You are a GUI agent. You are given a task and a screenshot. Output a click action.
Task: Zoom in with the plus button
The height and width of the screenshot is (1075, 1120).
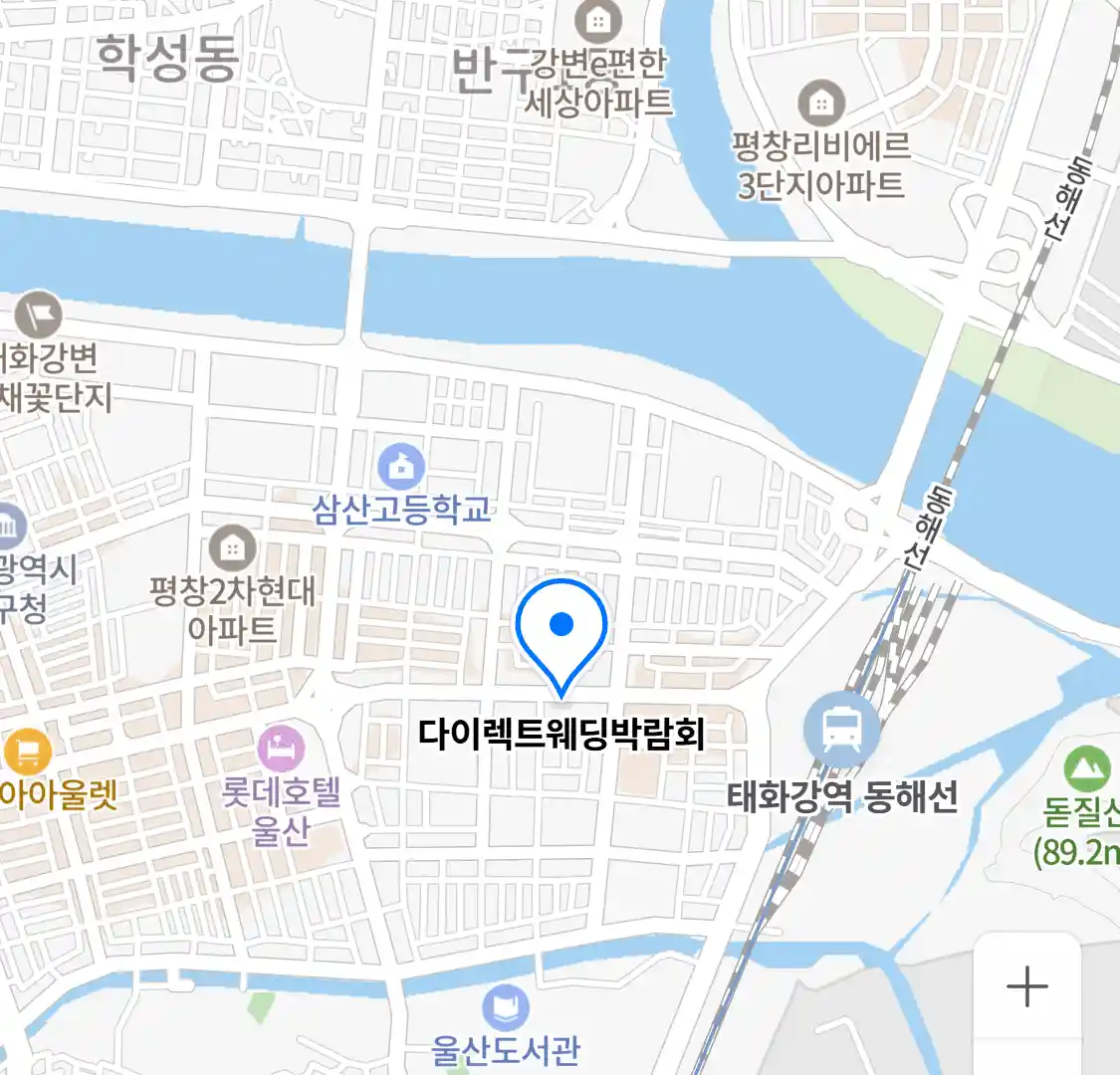1026,986
